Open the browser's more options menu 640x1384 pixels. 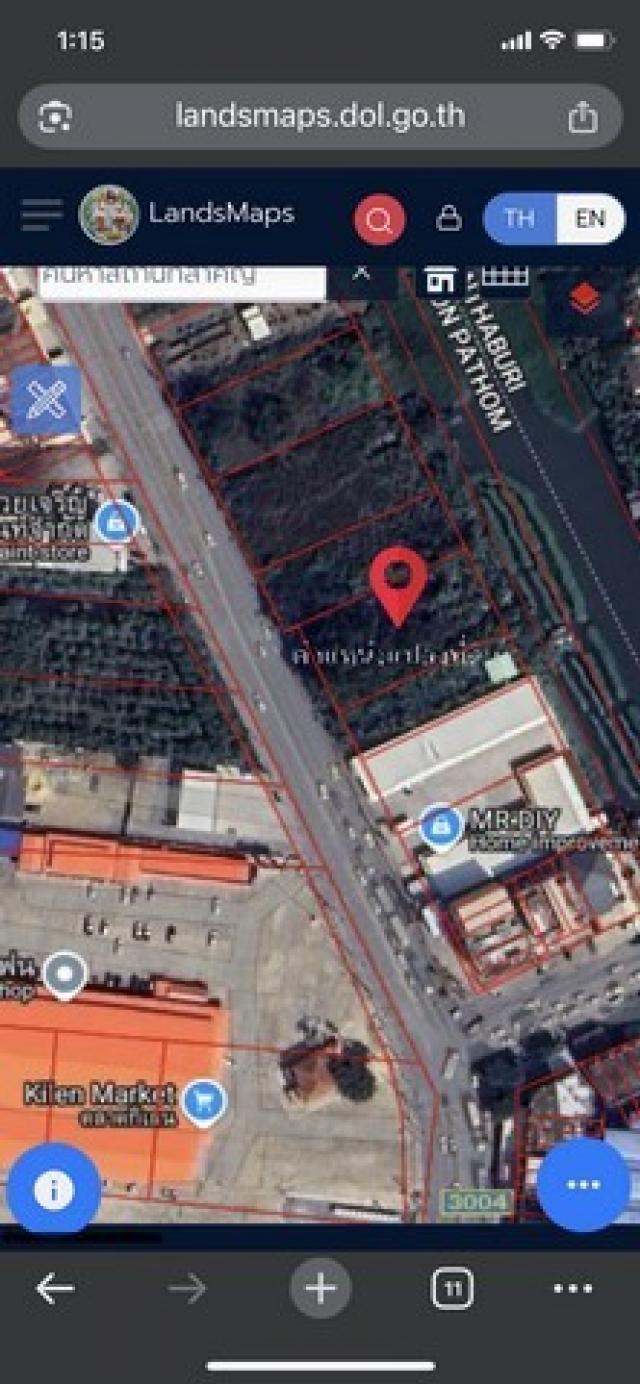pos(573,1289)
